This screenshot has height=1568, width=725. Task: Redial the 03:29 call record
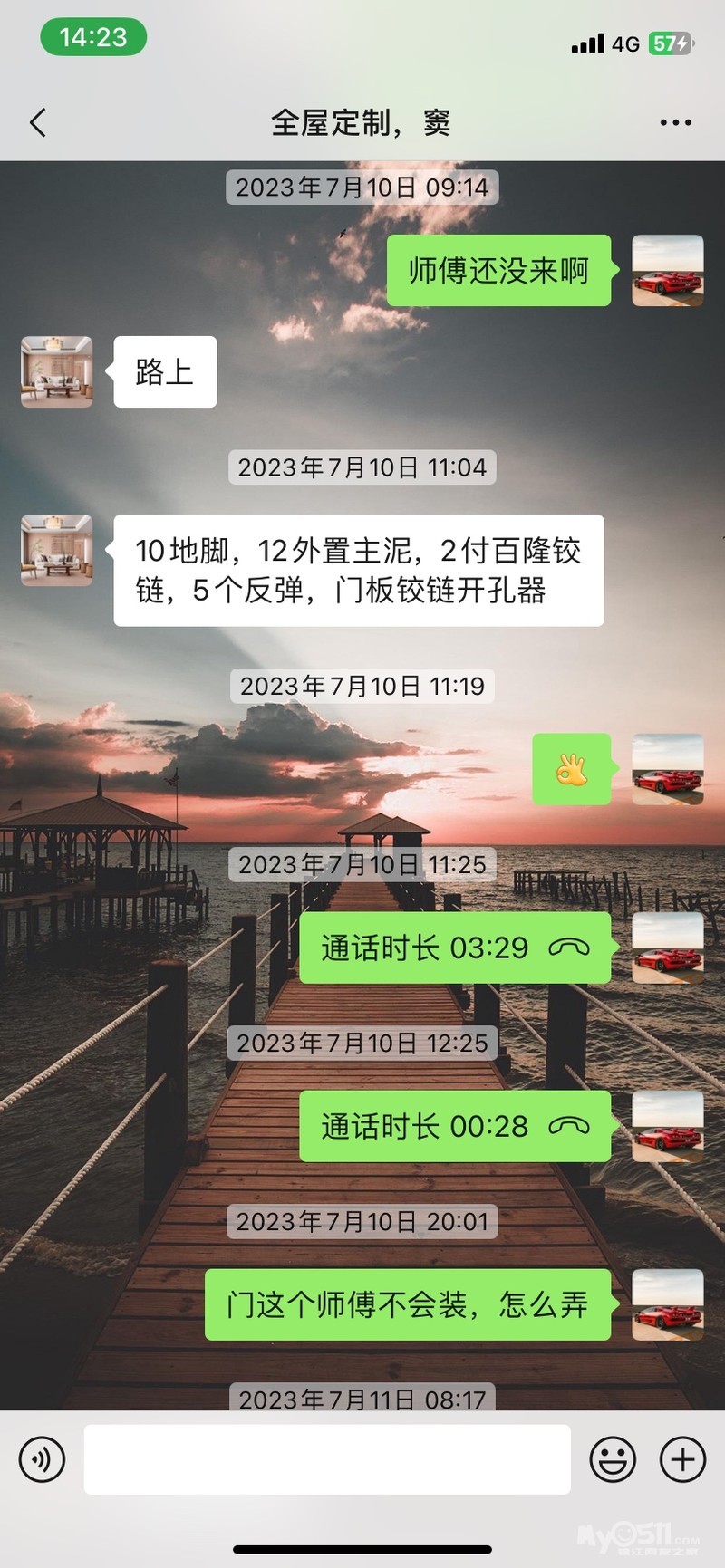(455, 948)
